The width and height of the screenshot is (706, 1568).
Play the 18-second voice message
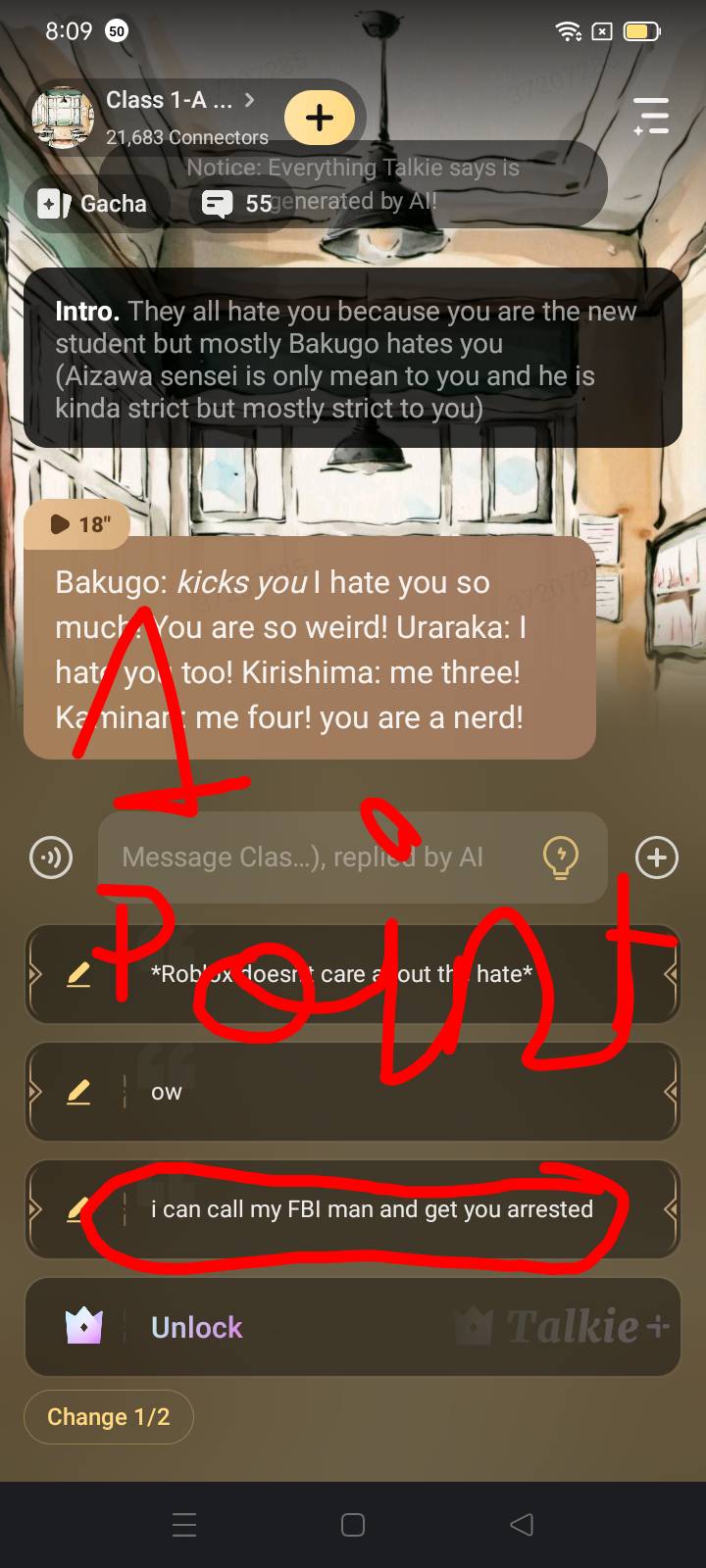click(78, 524)
